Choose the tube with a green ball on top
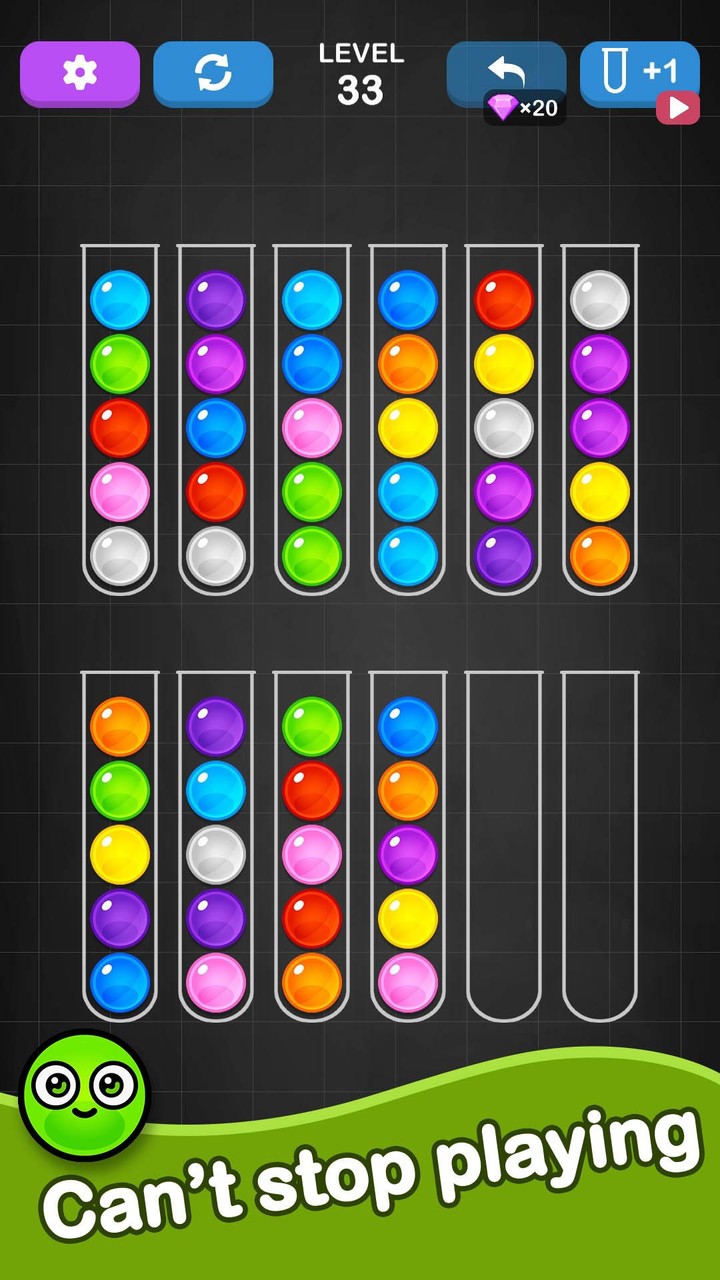The image size is (720, 1280). (x=312, y=846)
